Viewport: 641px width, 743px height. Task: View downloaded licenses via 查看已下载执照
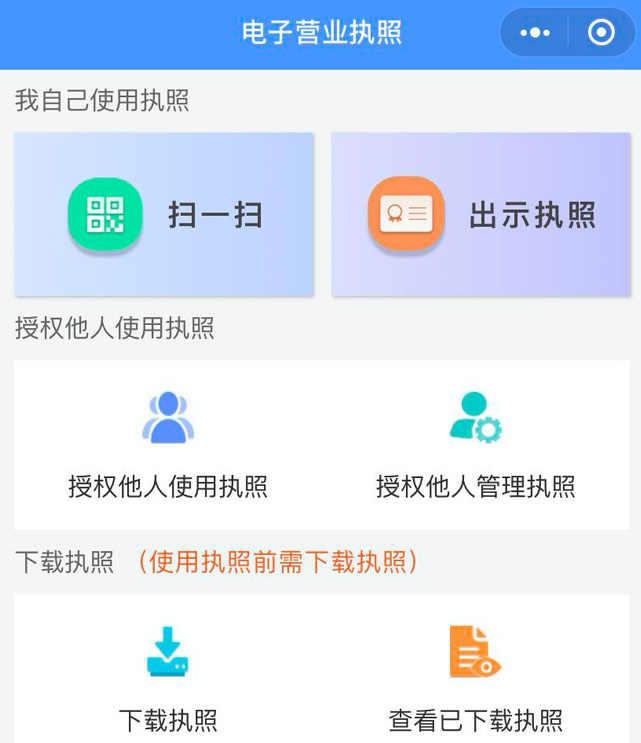click(475, 677)
